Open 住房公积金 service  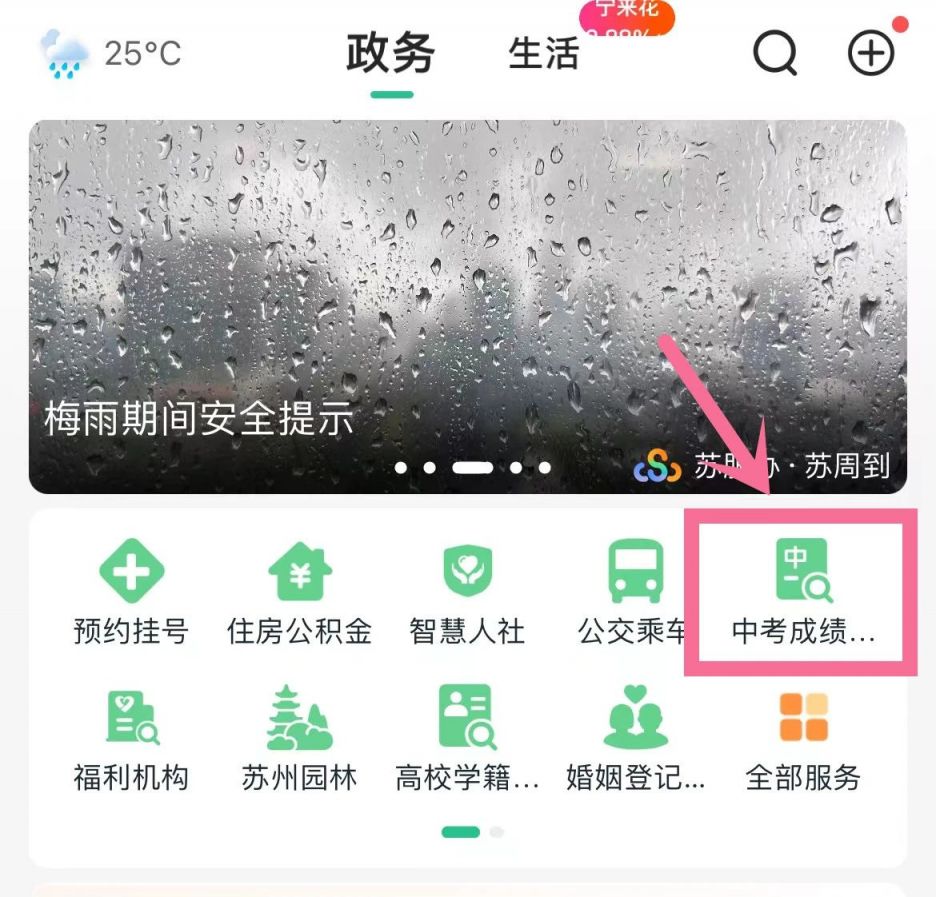point(299,592)
